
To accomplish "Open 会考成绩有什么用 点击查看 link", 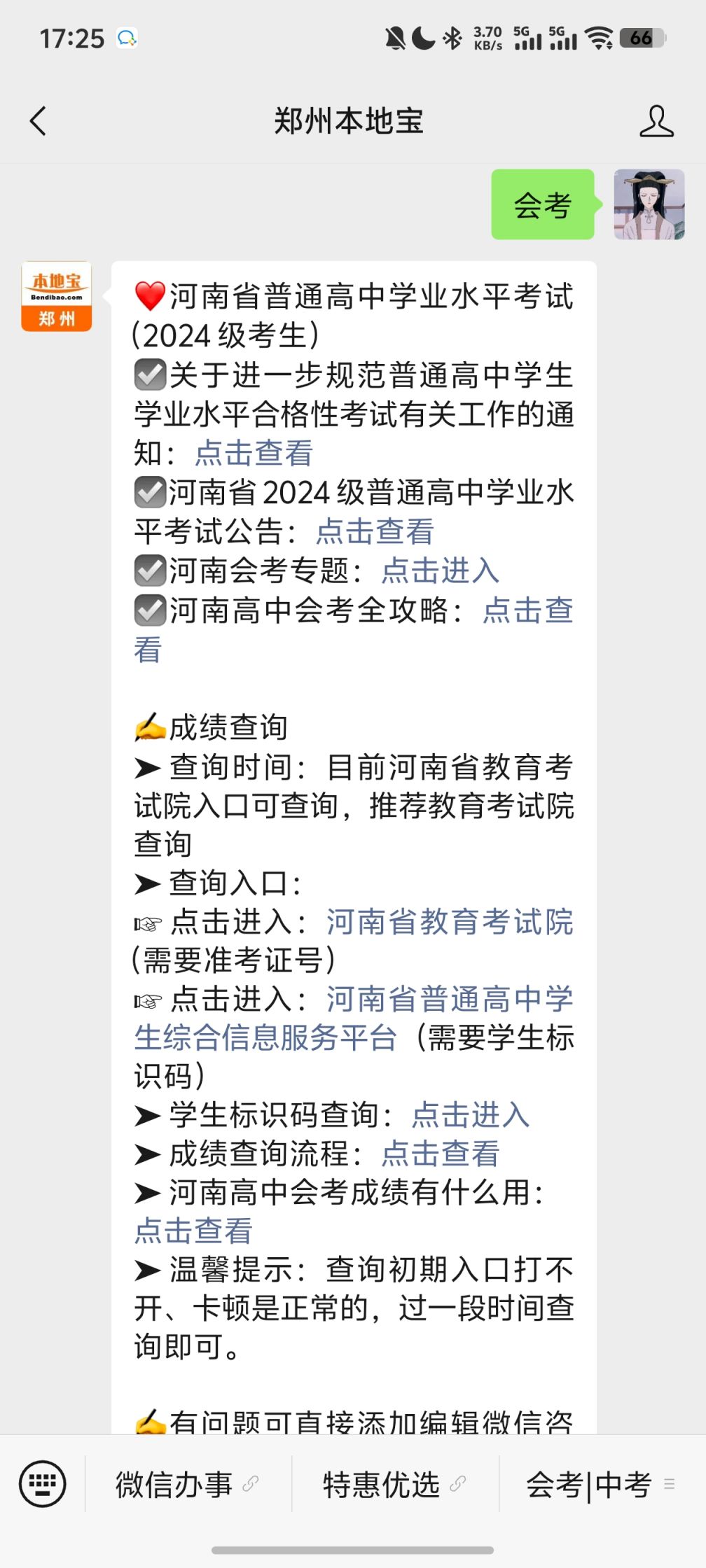I will click(x=193, y=1231).
